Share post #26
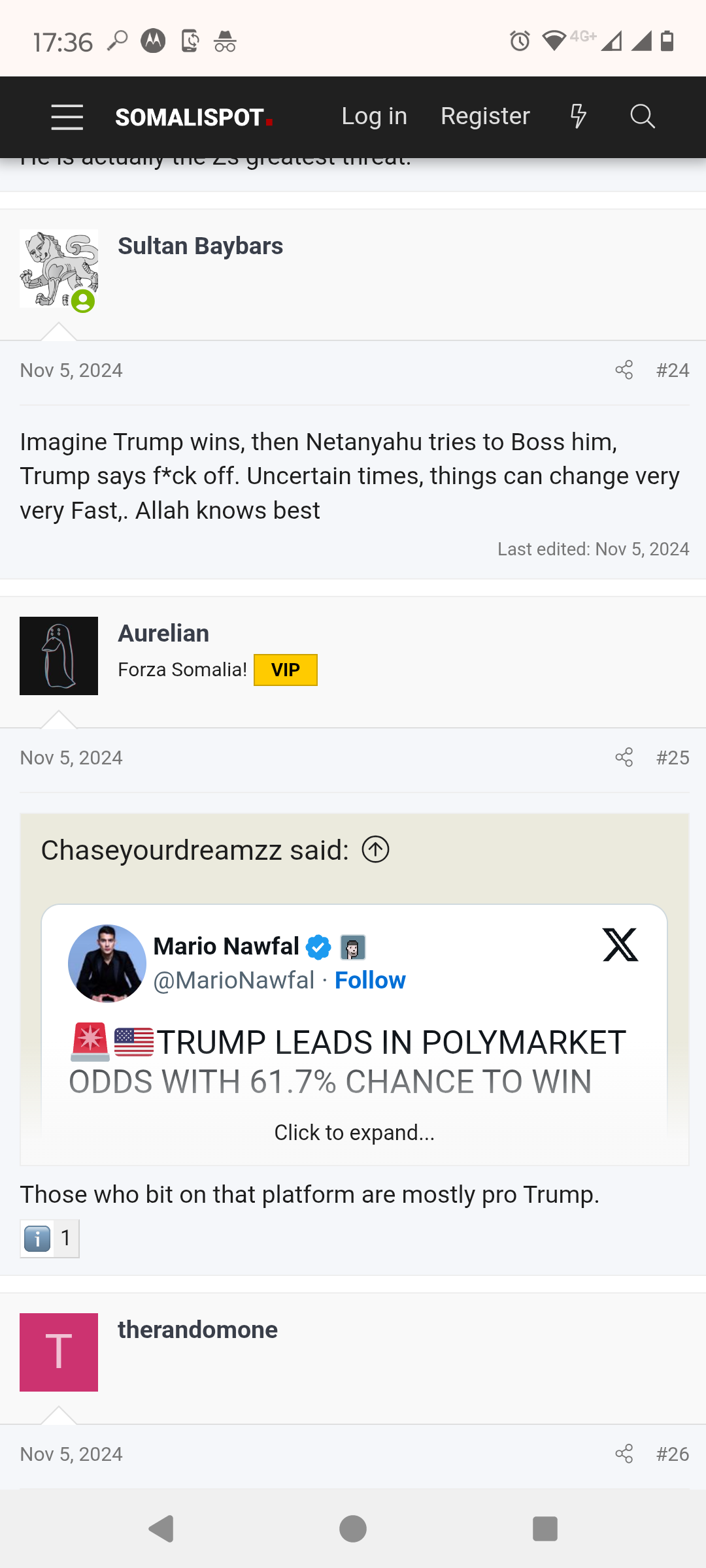Viewport: 706px width, 1568px height. [624, 1454]
